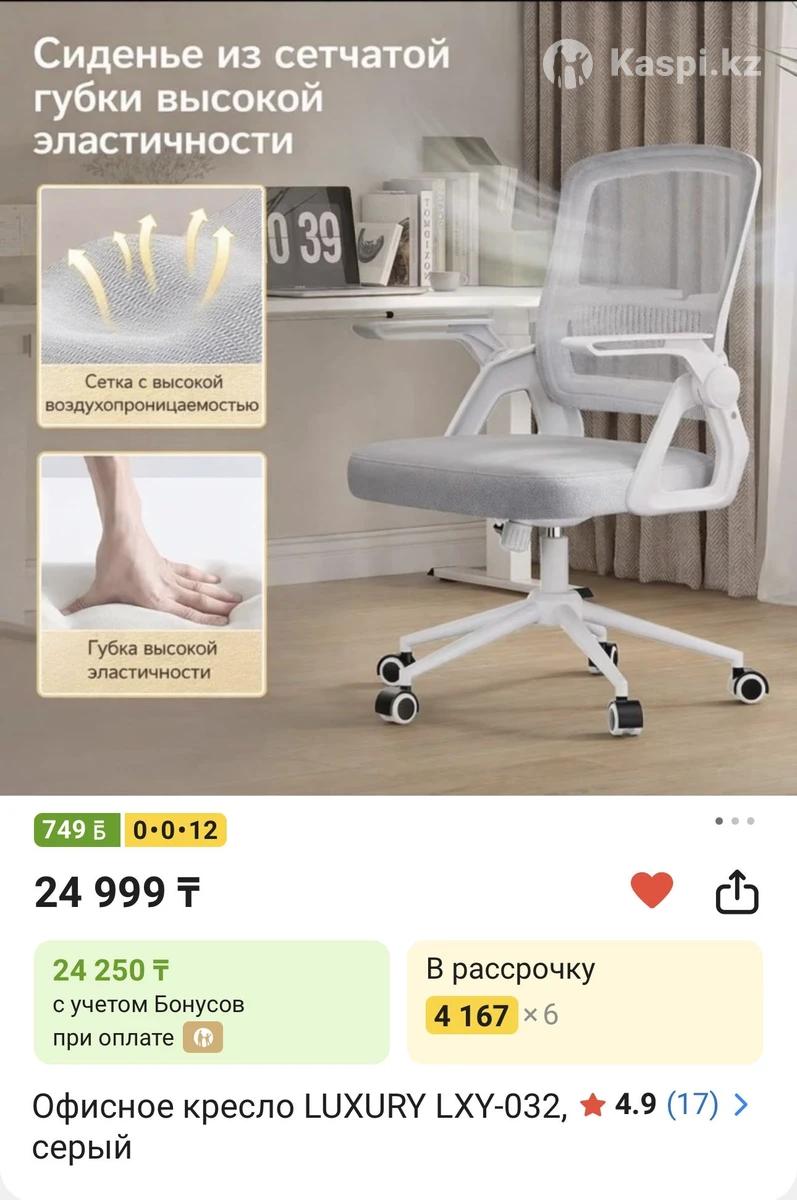Share this office chair listing
797x1200 pixels.
tap(736, 892)
